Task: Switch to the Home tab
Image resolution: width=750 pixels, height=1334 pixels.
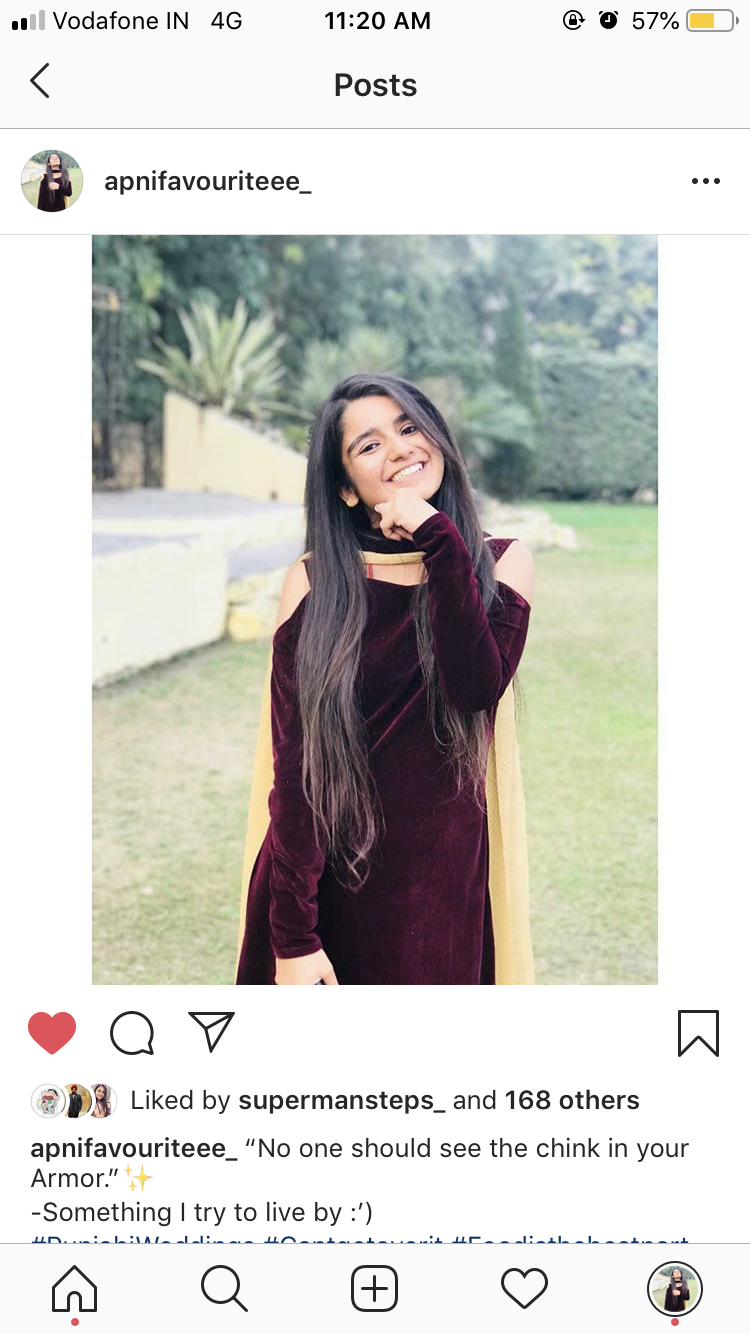Action: (75, 1289)
